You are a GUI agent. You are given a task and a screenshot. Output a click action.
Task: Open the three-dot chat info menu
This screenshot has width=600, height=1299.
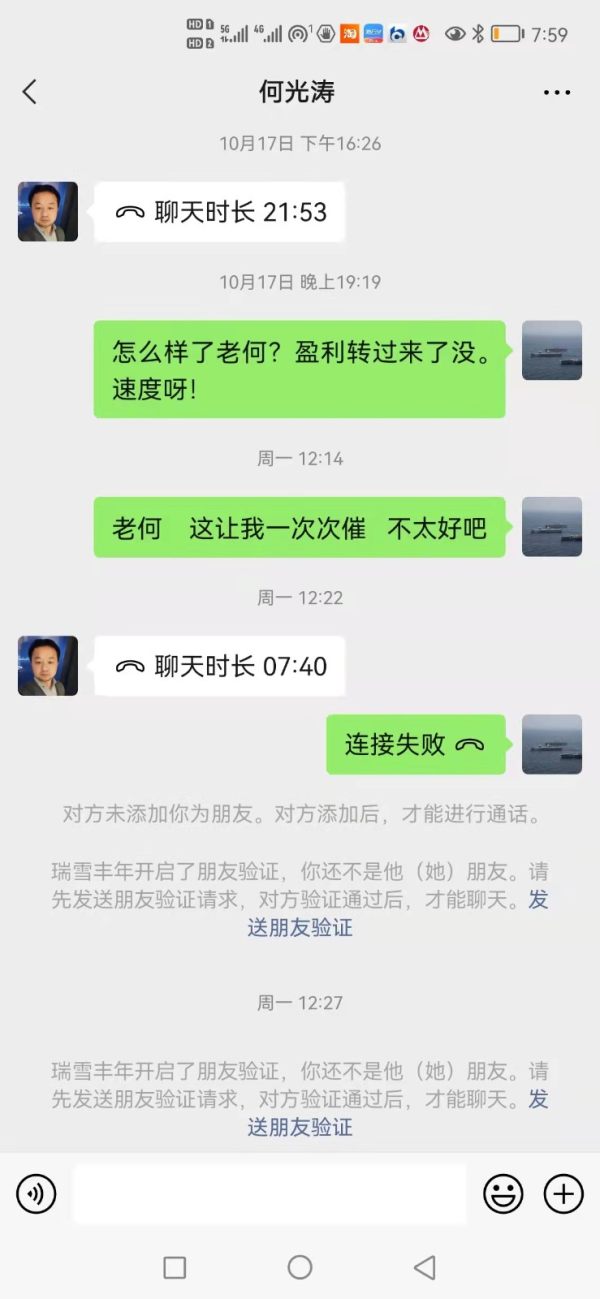click(x=557, y=92)
